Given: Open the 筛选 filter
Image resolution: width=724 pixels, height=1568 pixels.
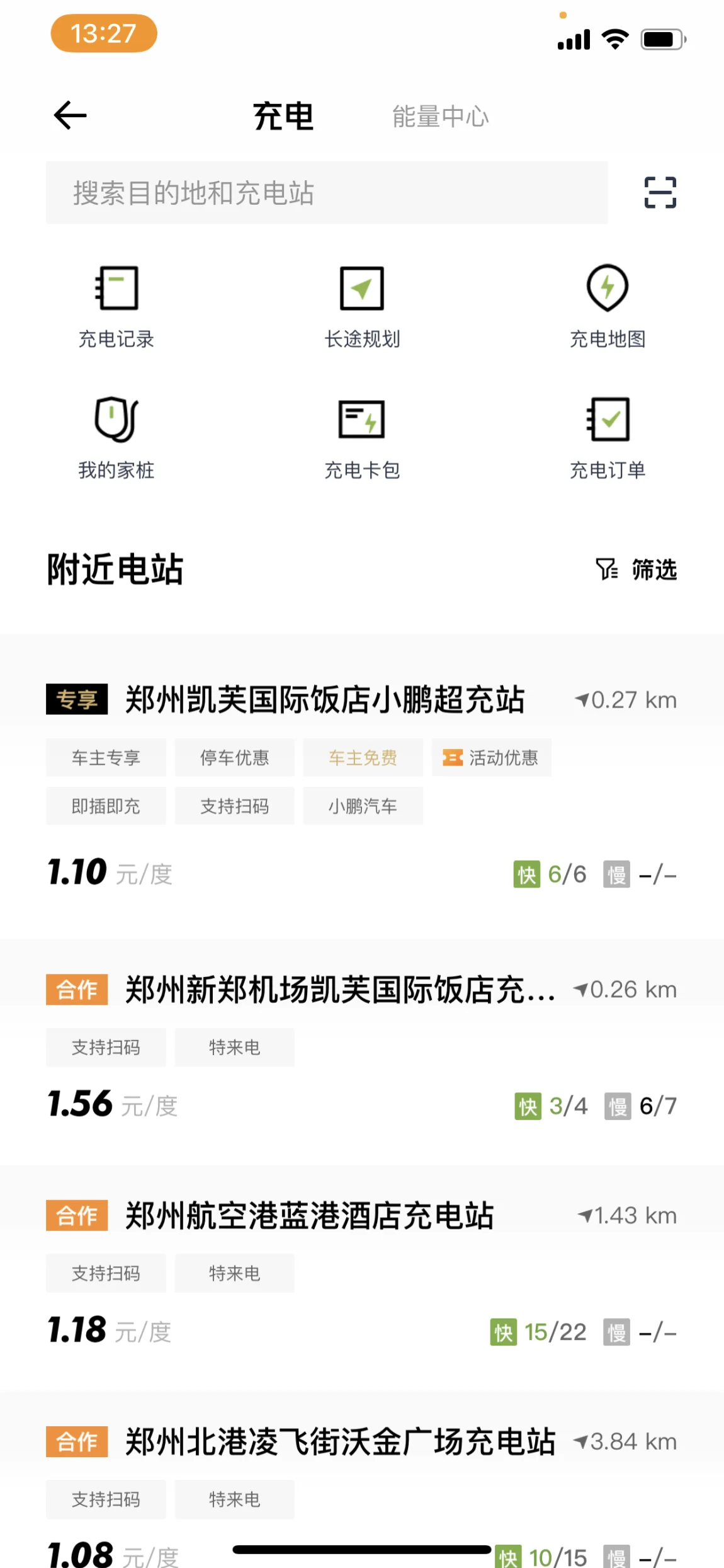Looking at the screenshot, I should 636,569.
